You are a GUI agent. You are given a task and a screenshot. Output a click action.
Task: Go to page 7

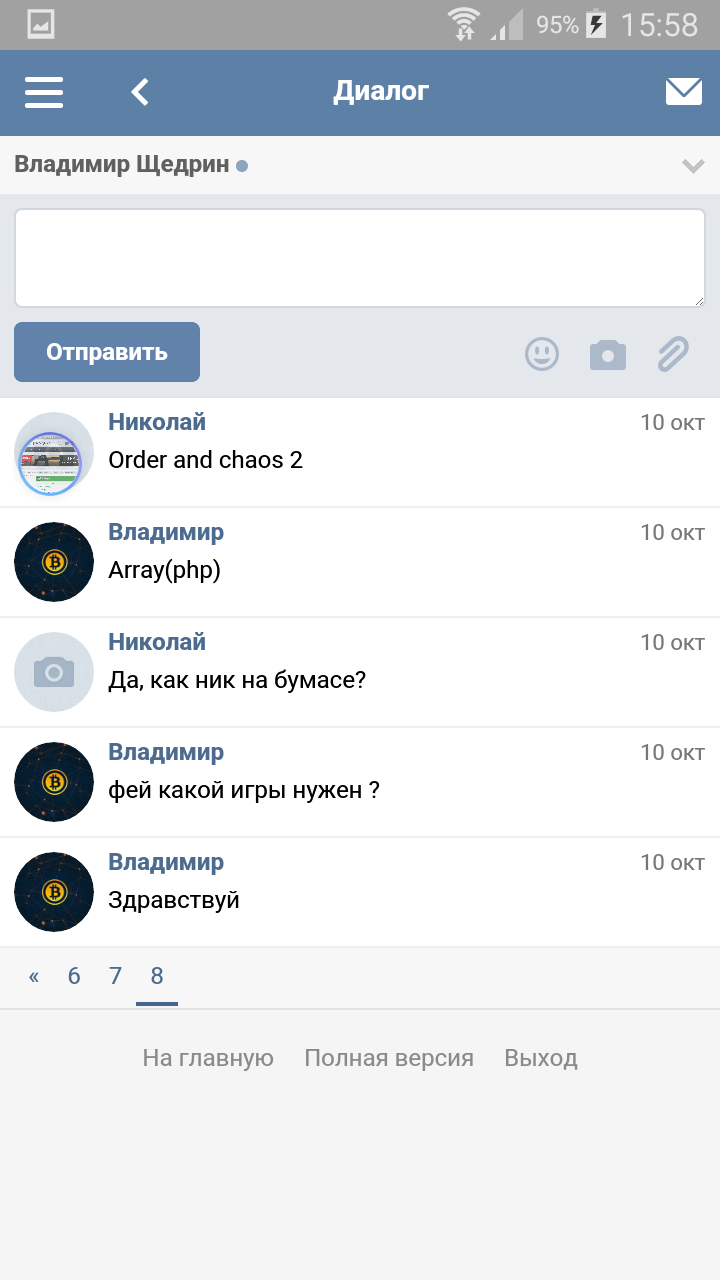pos(115,976)
